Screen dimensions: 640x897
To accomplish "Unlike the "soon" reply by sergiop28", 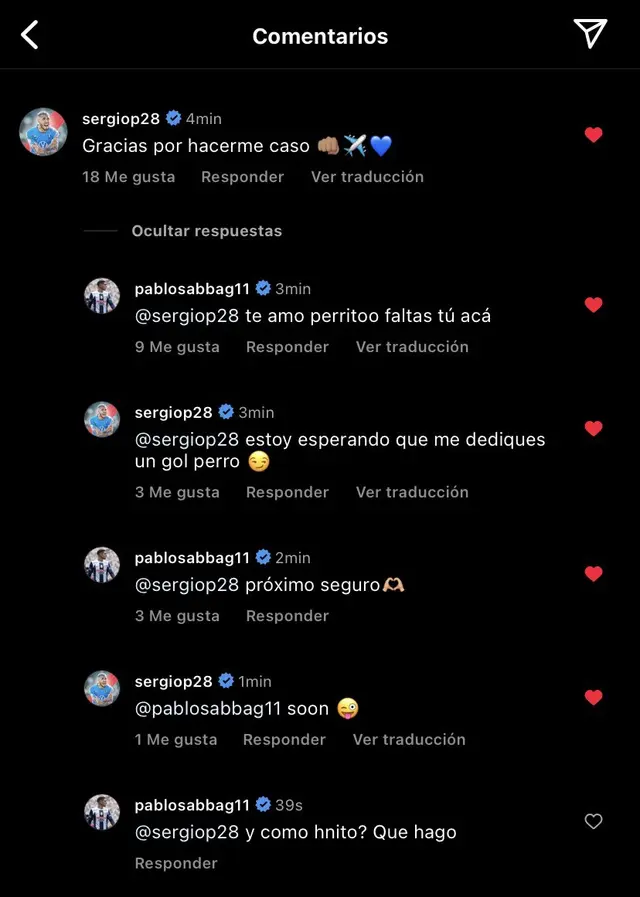I will [x=593, y=697].
